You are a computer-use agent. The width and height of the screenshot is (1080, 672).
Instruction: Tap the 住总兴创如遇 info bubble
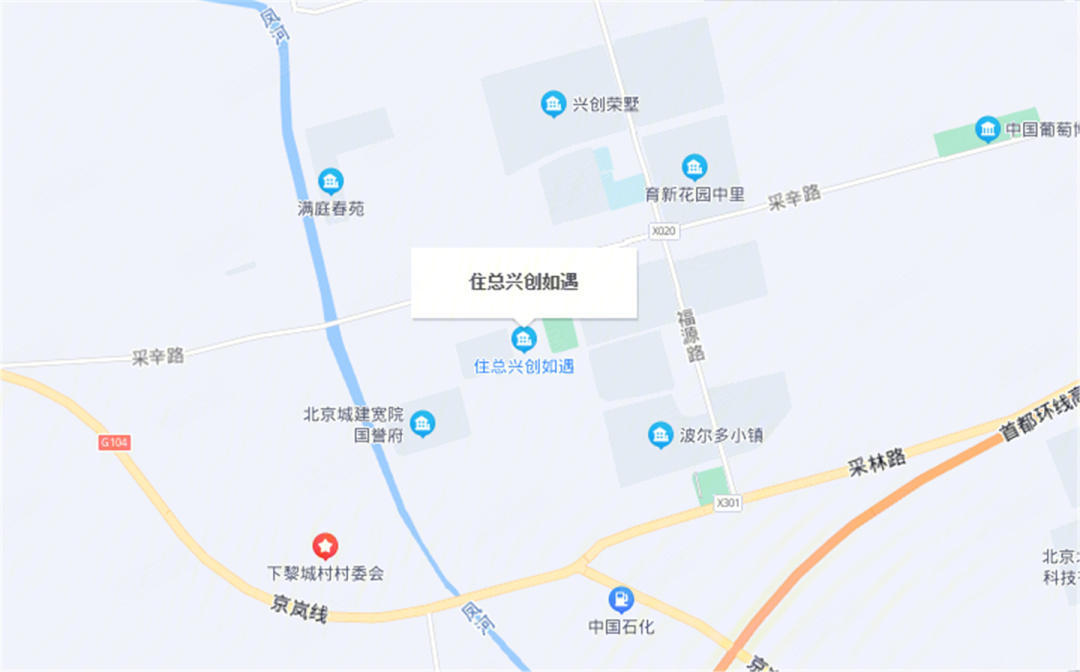[x=524, y=283]
